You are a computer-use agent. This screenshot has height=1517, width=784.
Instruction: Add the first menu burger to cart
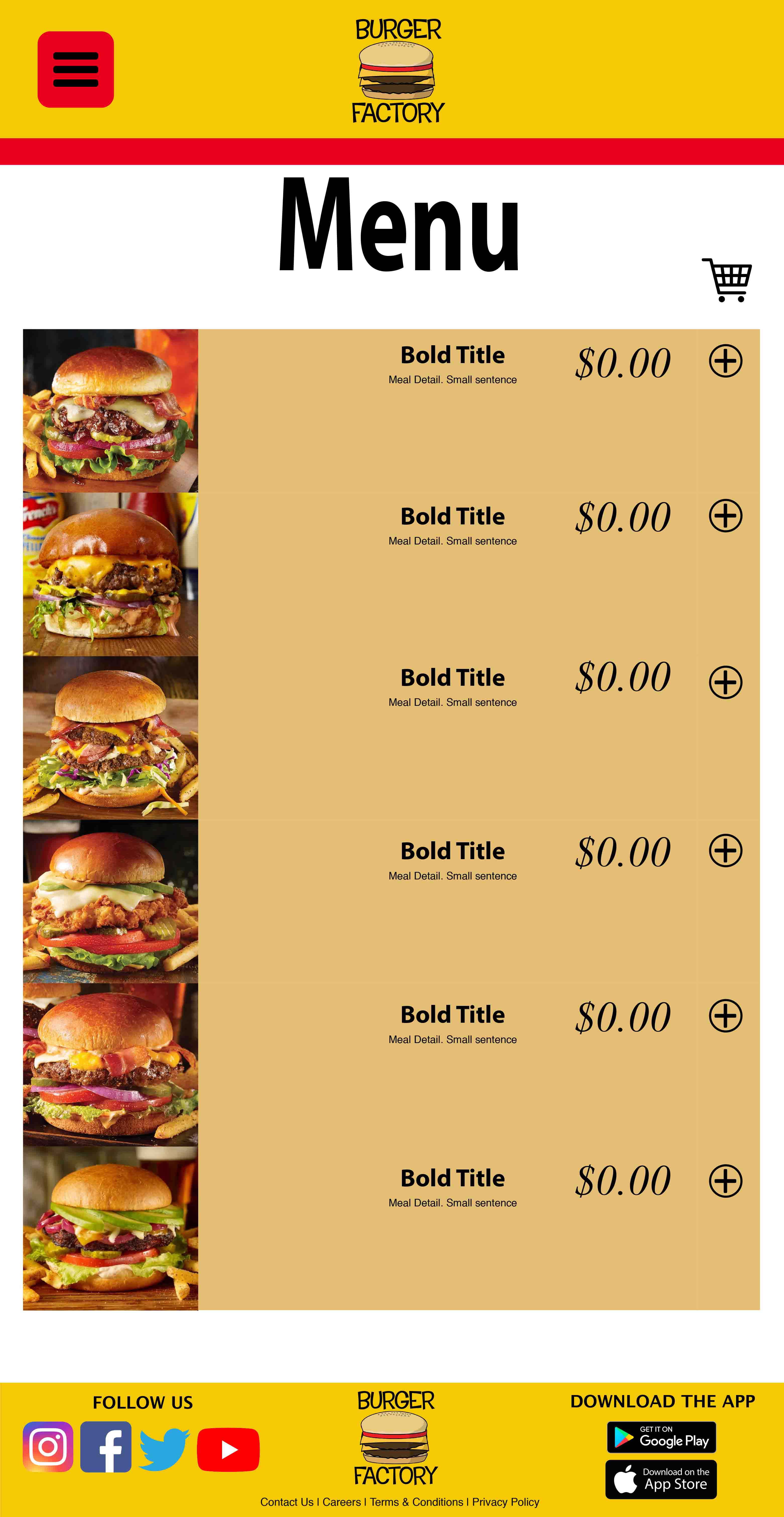[x=725, y=361]
